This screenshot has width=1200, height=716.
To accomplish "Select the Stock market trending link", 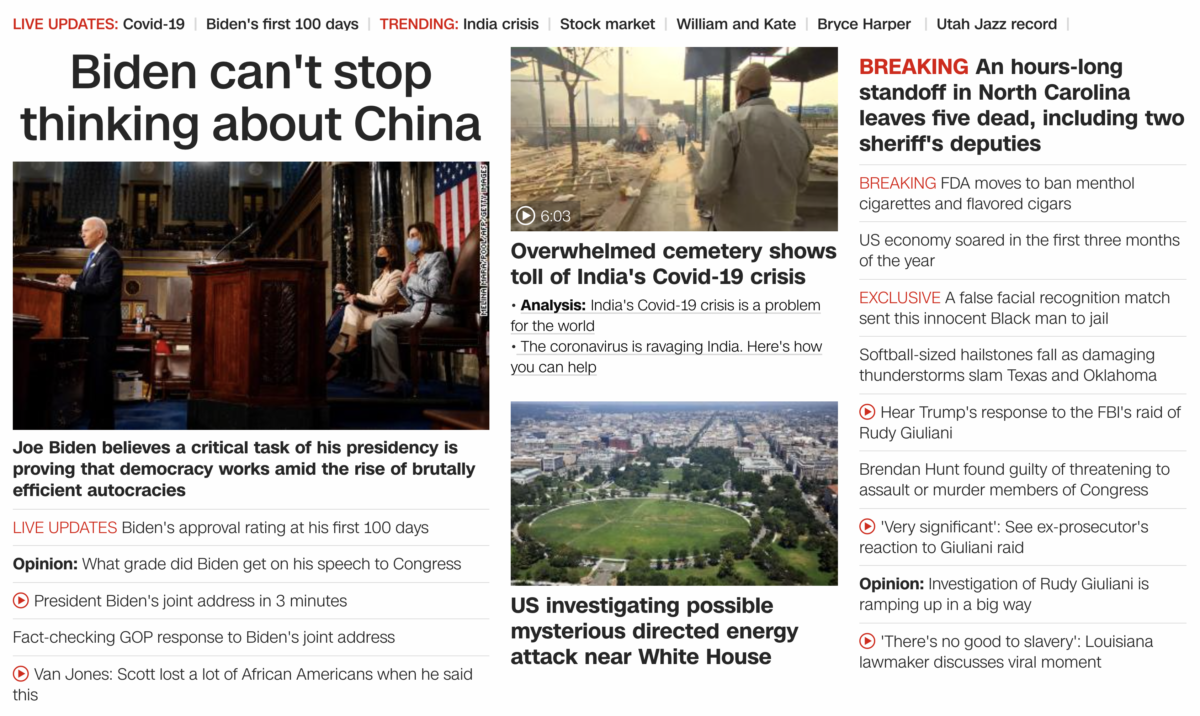I will [x=607, y=24].
